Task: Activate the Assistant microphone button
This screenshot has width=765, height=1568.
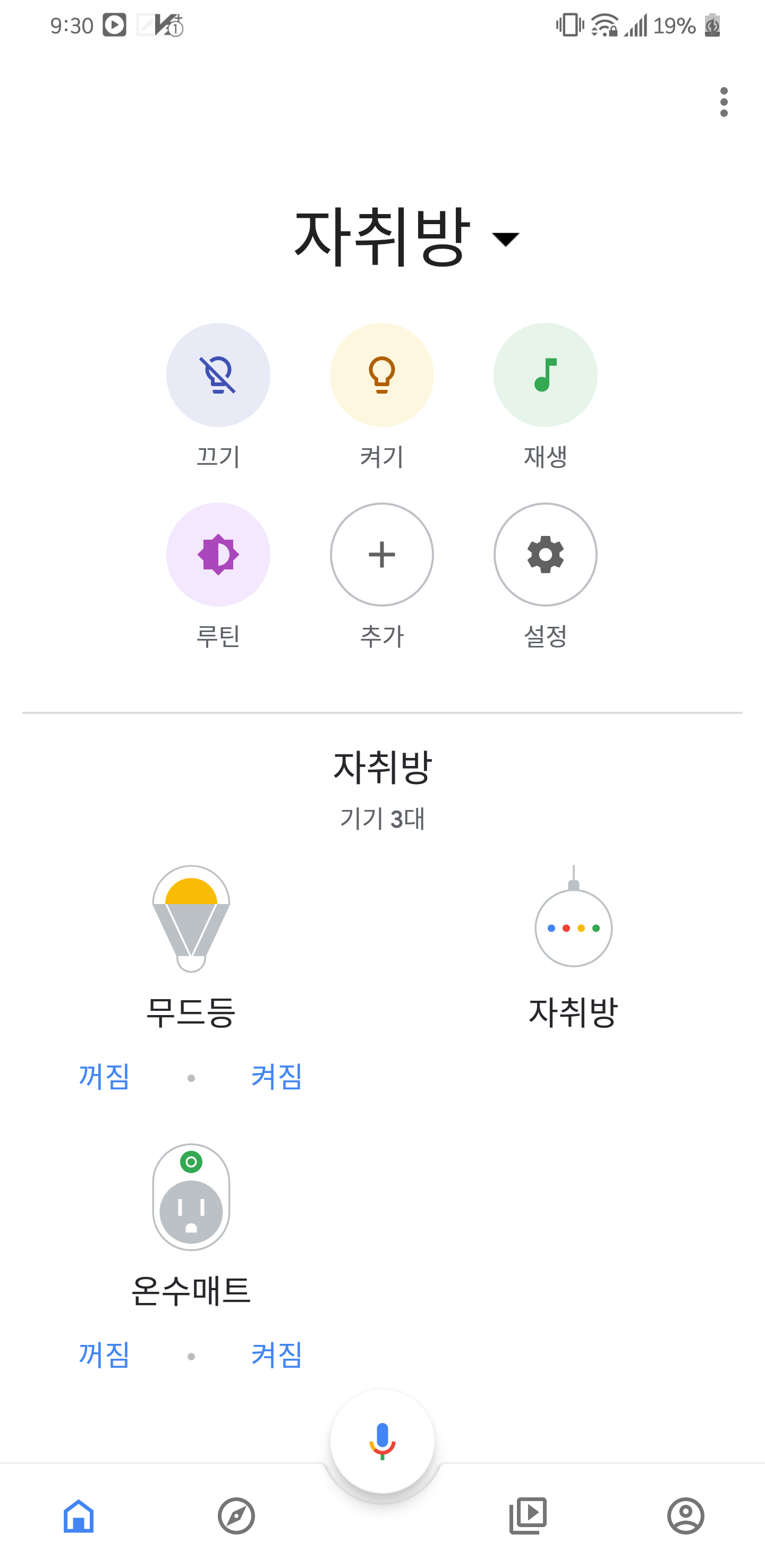Action: (382, 1441)
